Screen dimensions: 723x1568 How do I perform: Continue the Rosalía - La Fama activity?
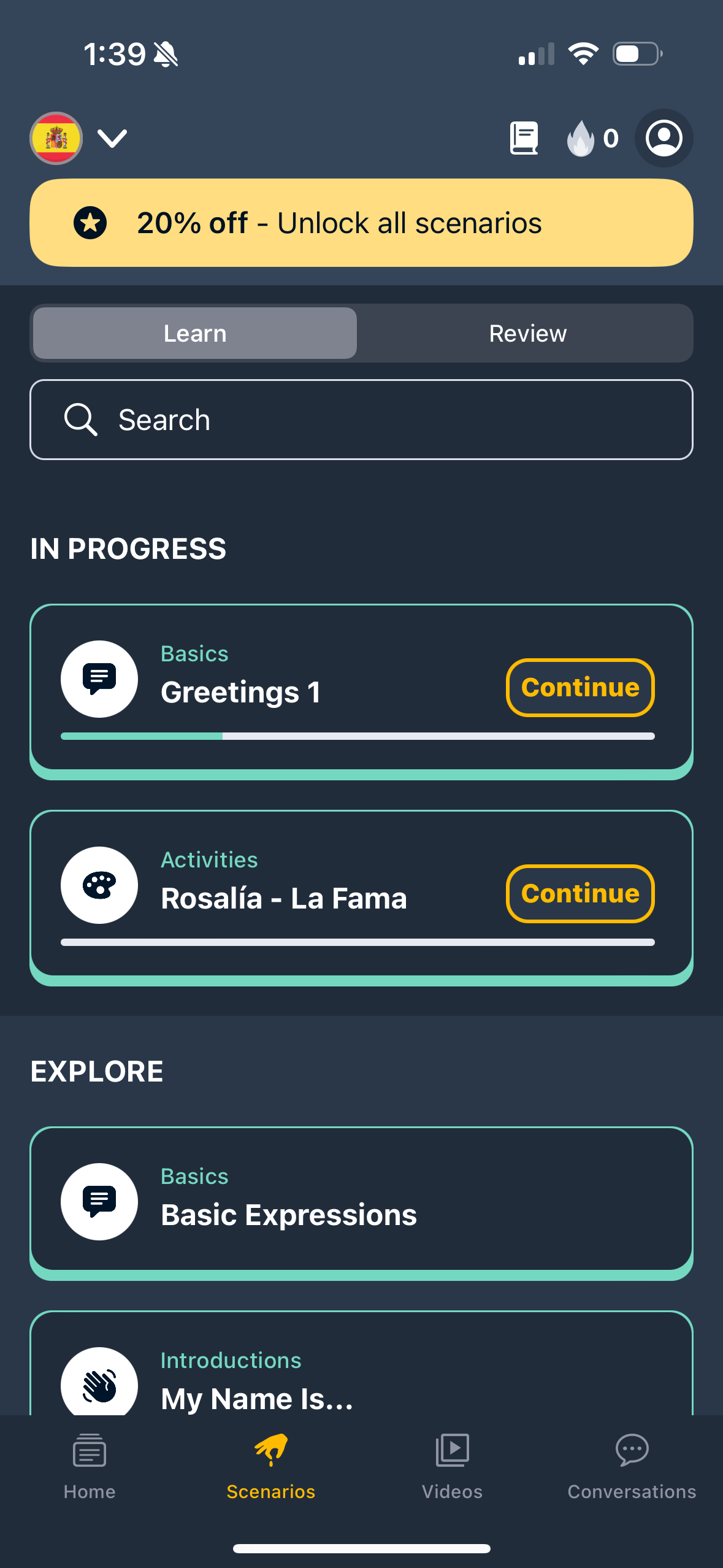(x=580, y=894)
